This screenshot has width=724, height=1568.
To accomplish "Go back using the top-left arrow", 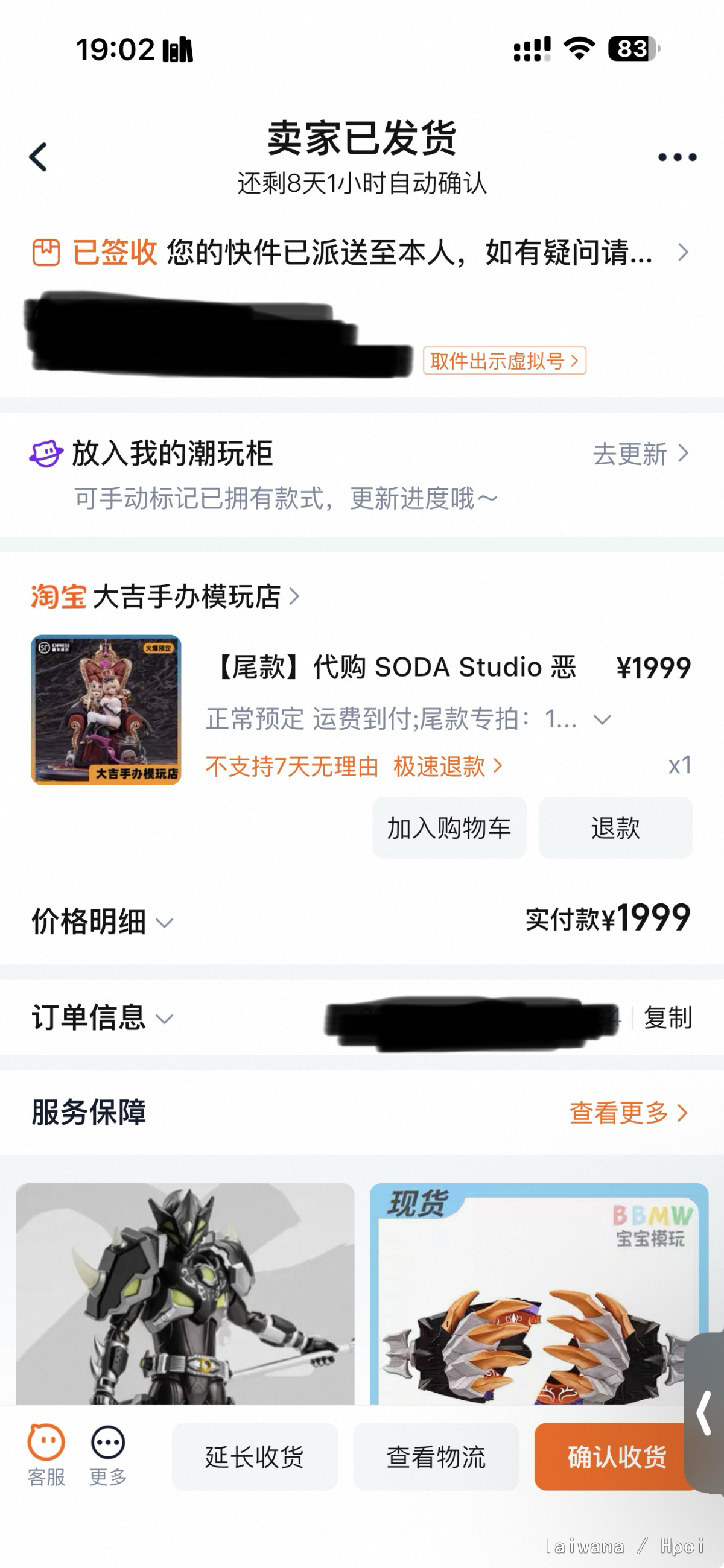I will (x=39, y=157).
